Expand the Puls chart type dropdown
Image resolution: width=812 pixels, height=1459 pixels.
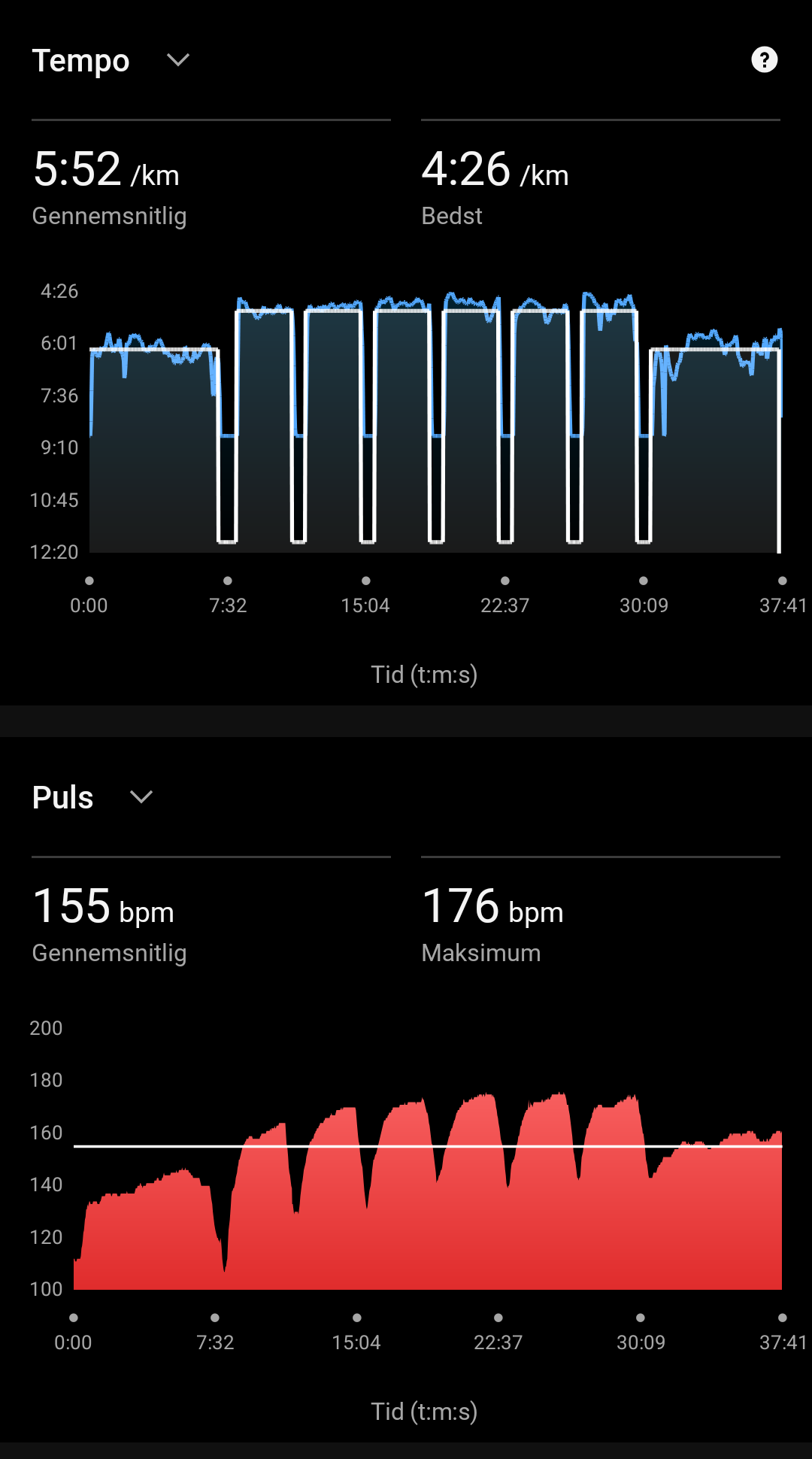point(141,797)
